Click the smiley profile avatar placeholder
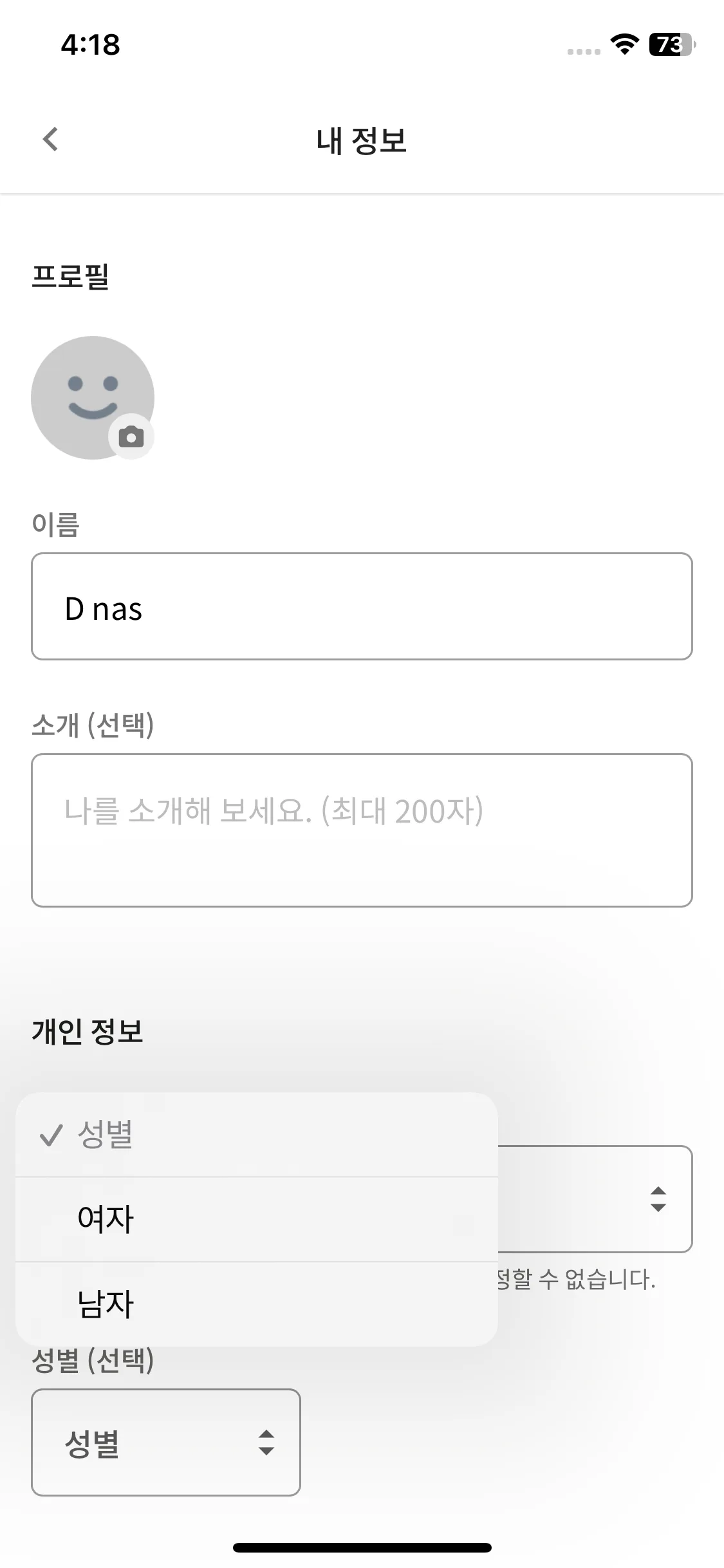Image resolution: width=724 pixels, height=1568 pixels. pyautogui.click(x=93, y=398)
